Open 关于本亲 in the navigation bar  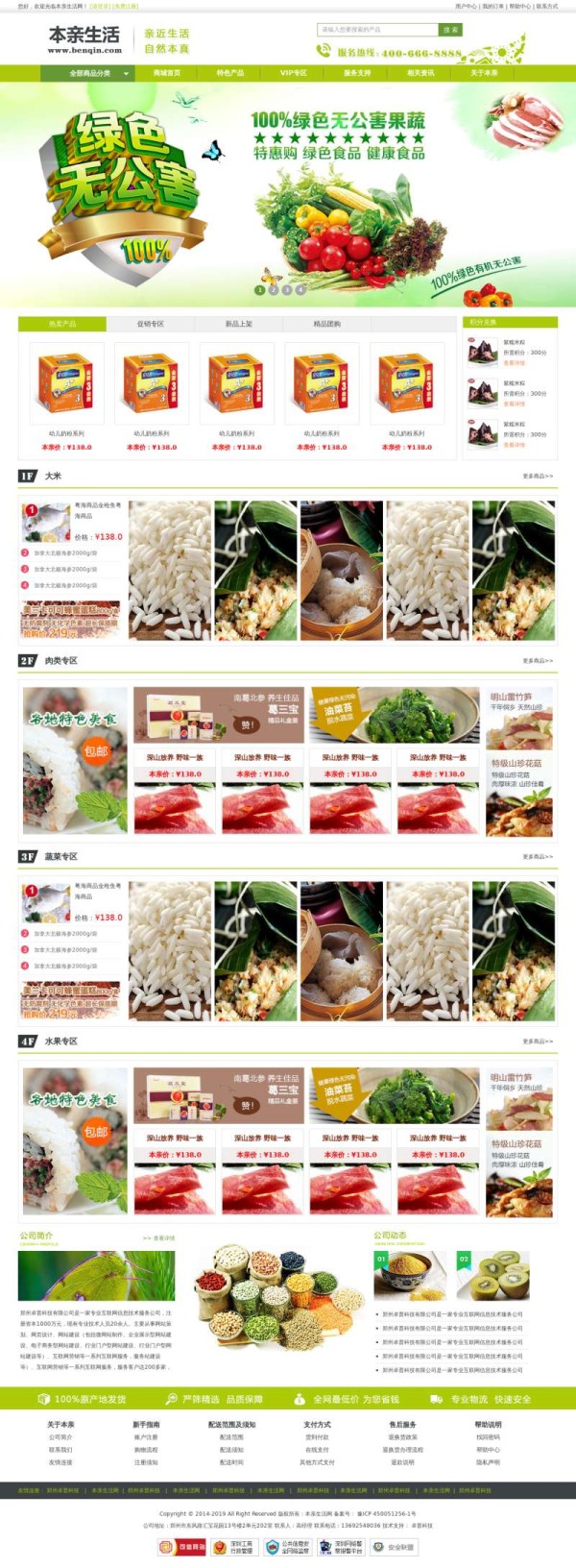pos(484,73)
